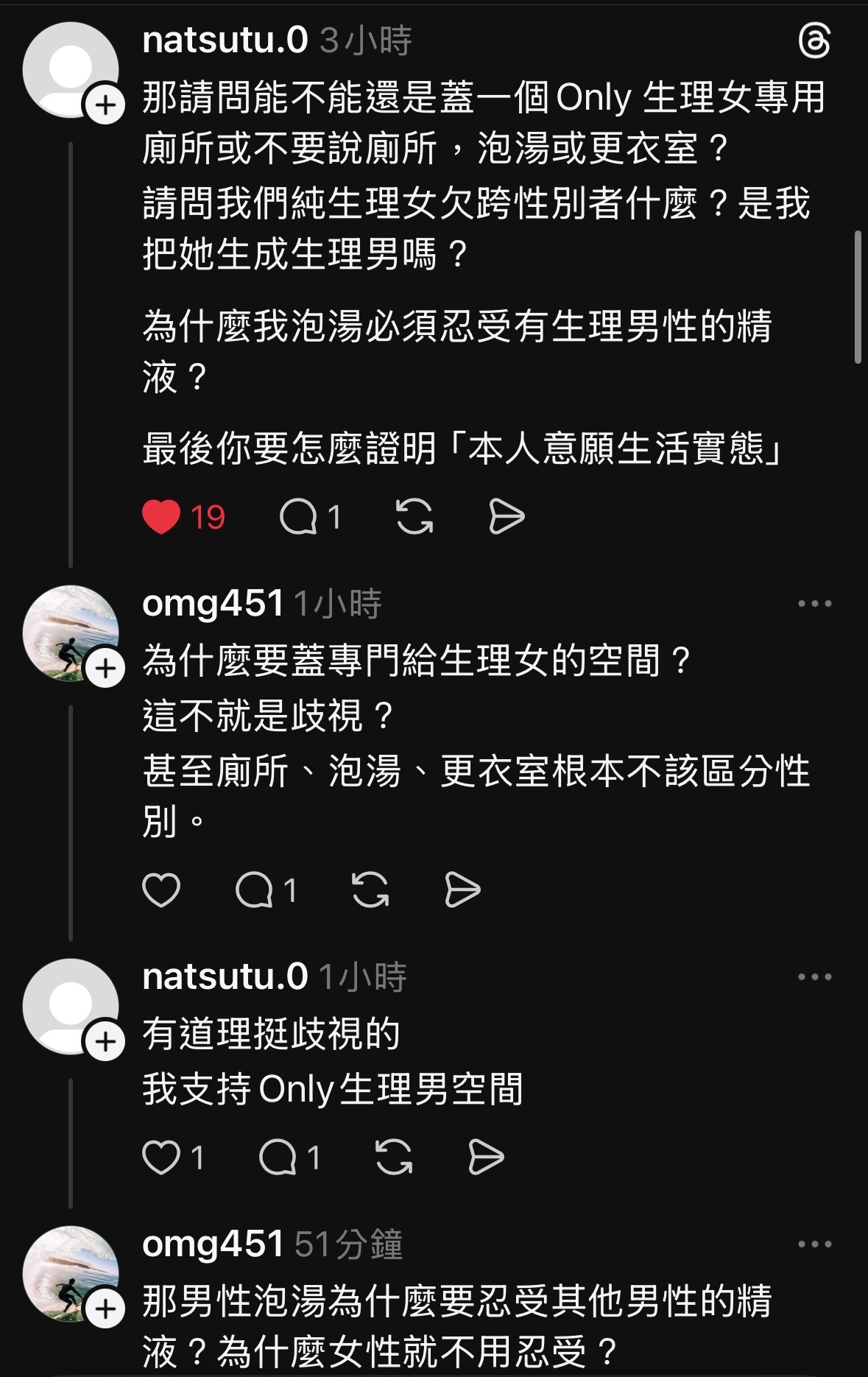Open the Threads logo icon

814,41
